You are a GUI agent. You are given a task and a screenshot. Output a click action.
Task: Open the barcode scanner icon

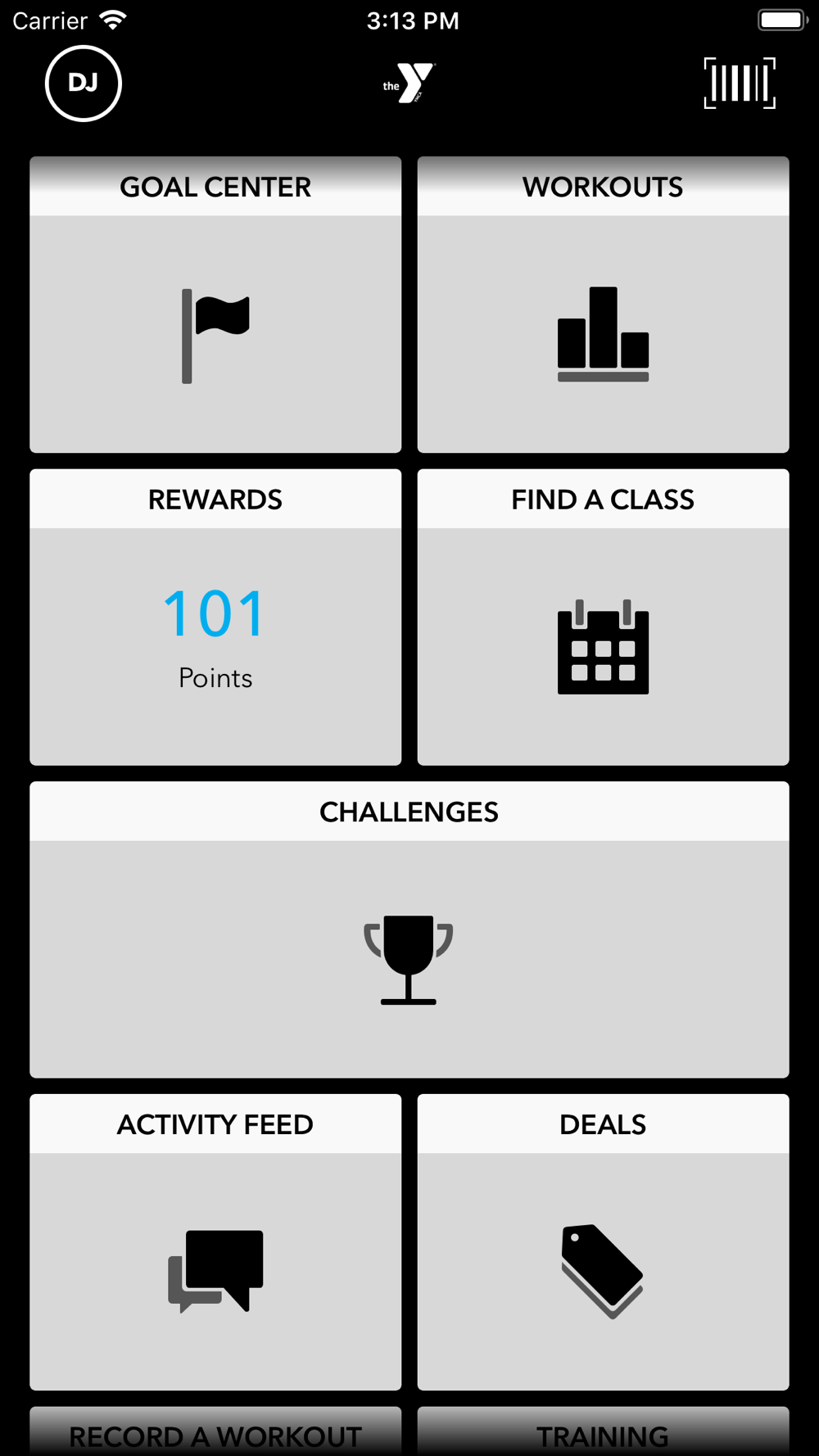(740, 84)
